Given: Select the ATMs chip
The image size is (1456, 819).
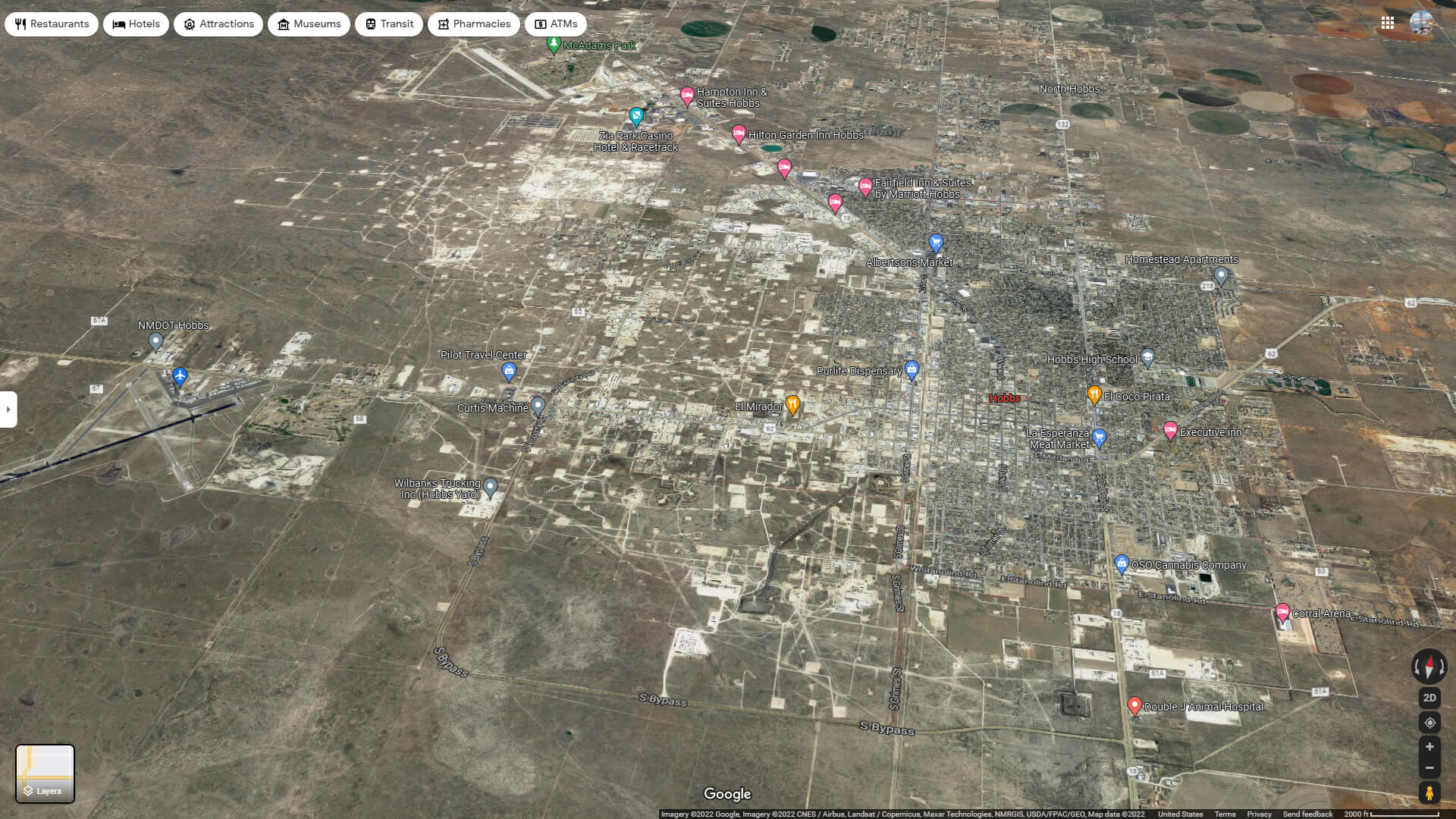Looking at the screenshot, I should pos(556,24).
